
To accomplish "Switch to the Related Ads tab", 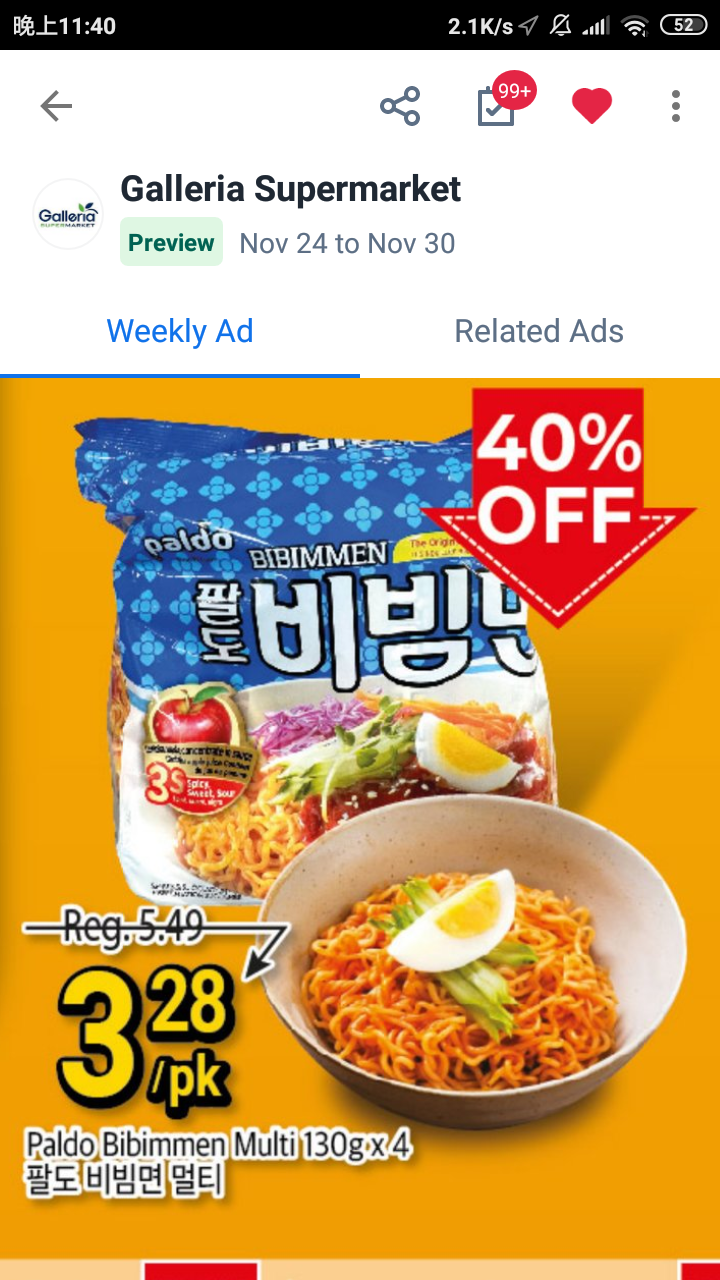I will click(x=539, y=331).
